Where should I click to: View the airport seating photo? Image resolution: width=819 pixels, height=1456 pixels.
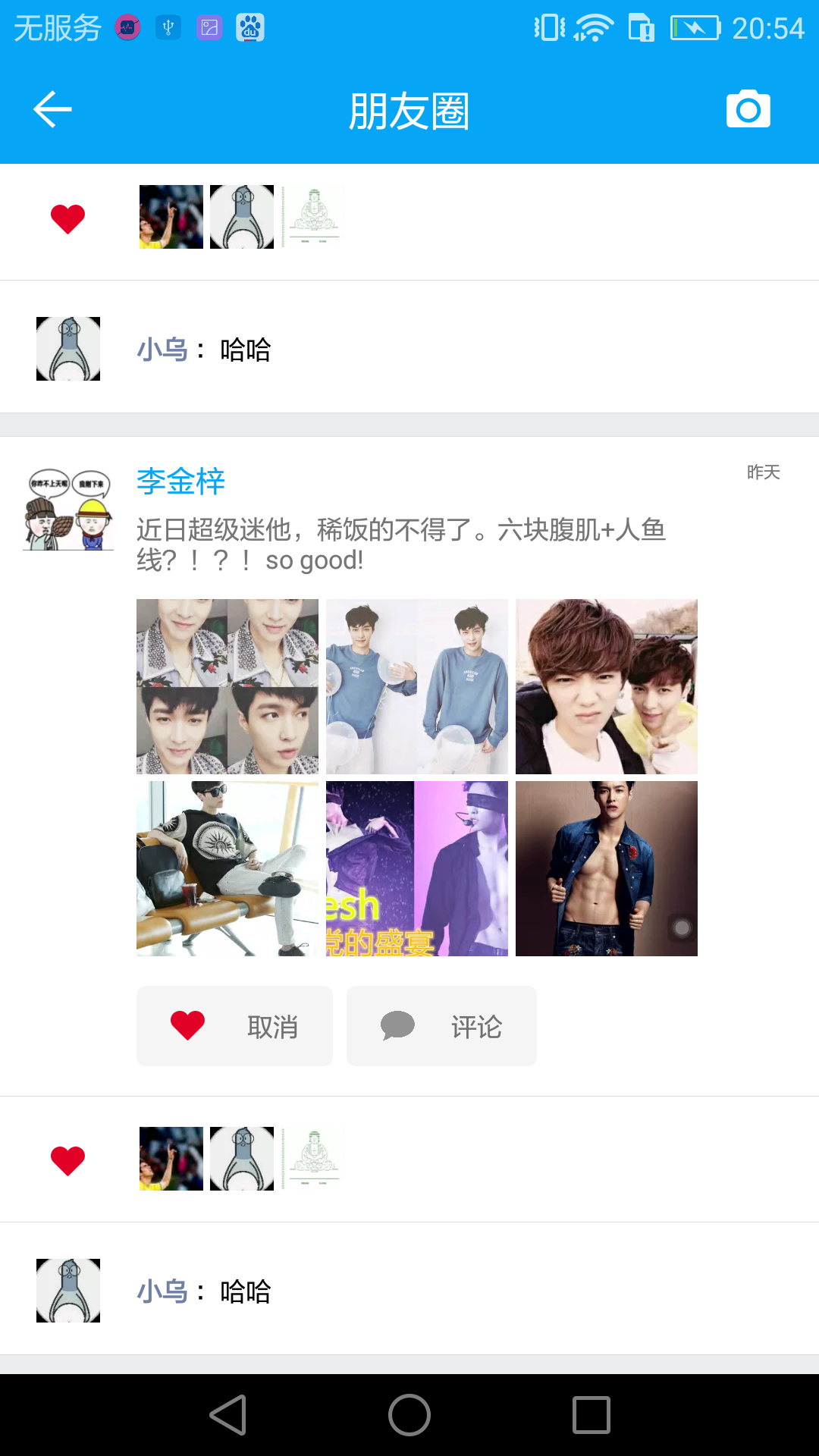(x=227, y=868)
